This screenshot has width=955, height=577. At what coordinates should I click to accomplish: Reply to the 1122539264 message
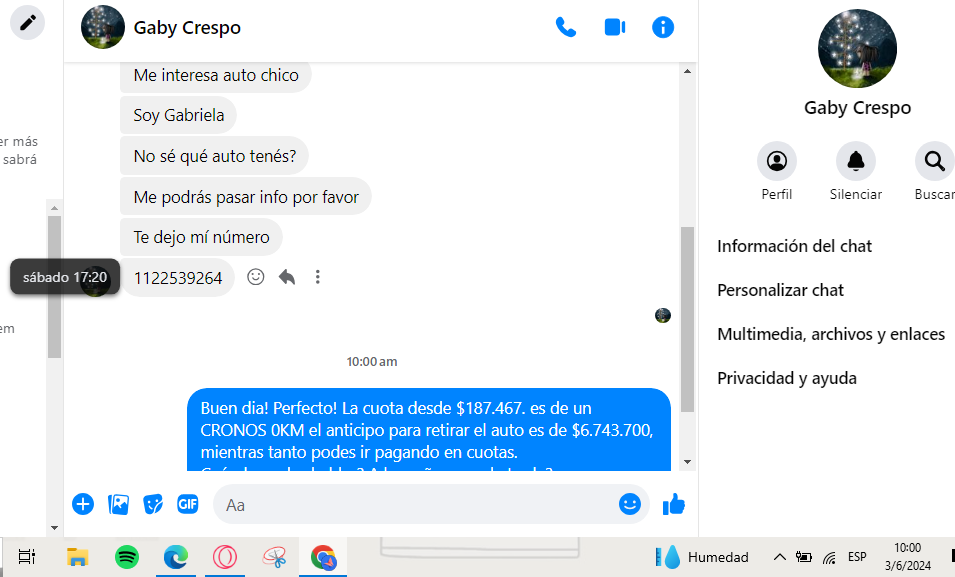[x=287, y=277]
